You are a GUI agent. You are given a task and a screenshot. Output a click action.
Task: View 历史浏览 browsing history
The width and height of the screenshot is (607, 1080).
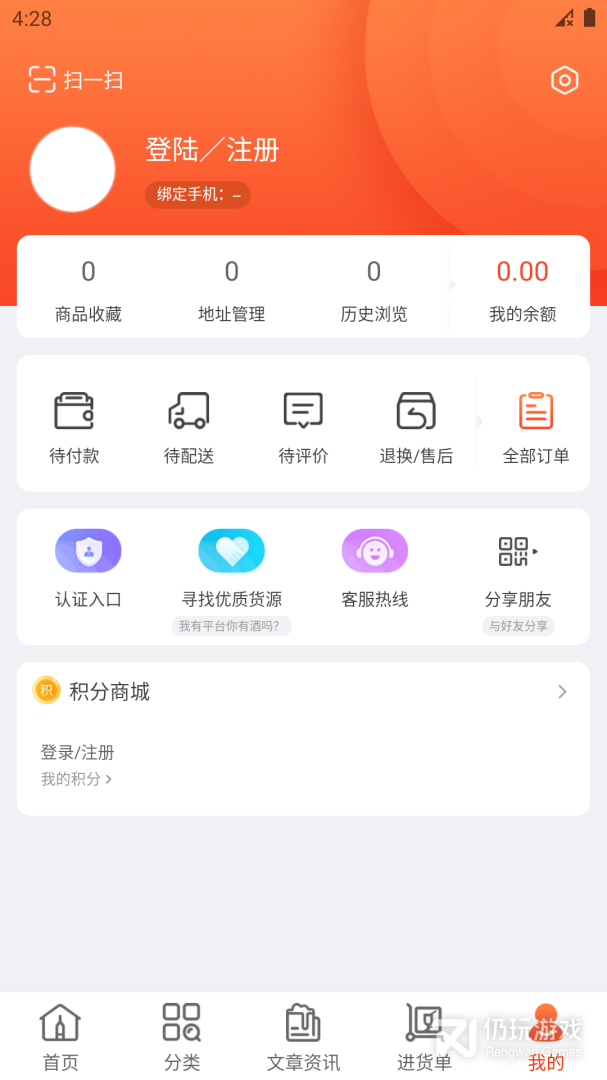(x=374, y=290)
